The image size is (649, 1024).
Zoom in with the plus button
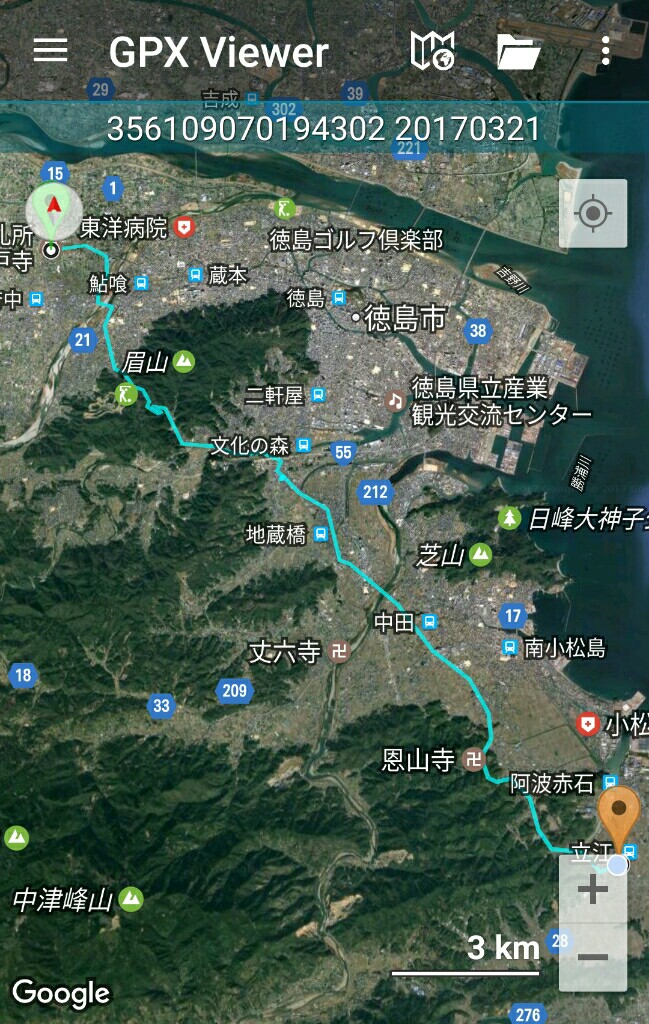(593, 889)
